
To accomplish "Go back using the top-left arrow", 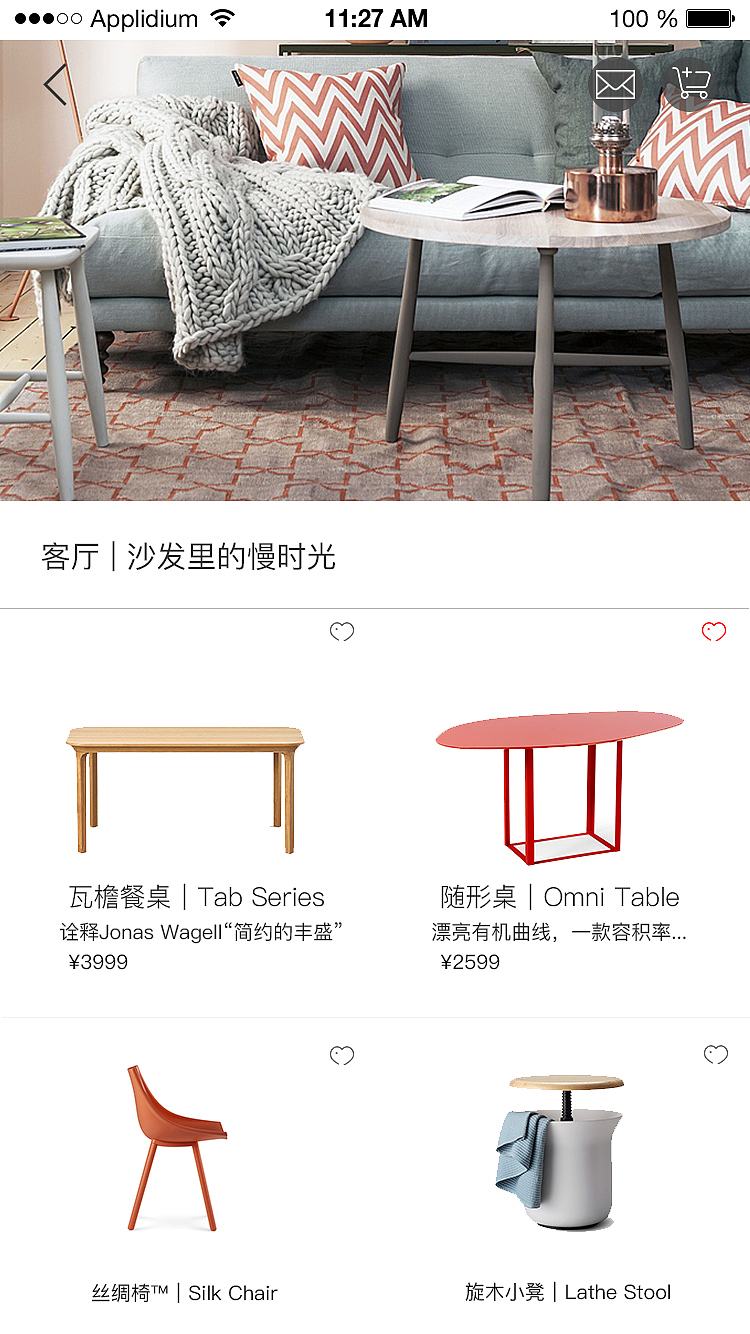I will (x=56, y=85).
